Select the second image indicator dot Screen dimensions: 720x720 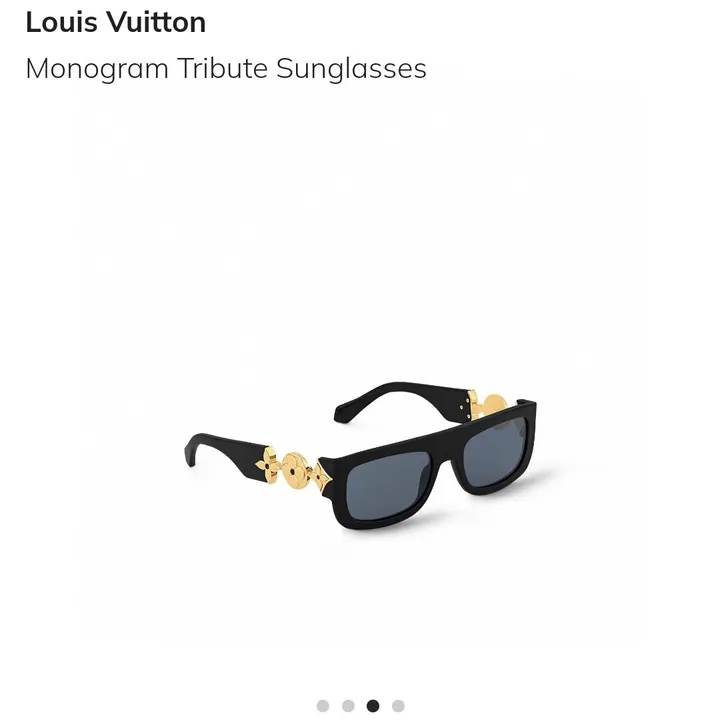tap(348, 706)
